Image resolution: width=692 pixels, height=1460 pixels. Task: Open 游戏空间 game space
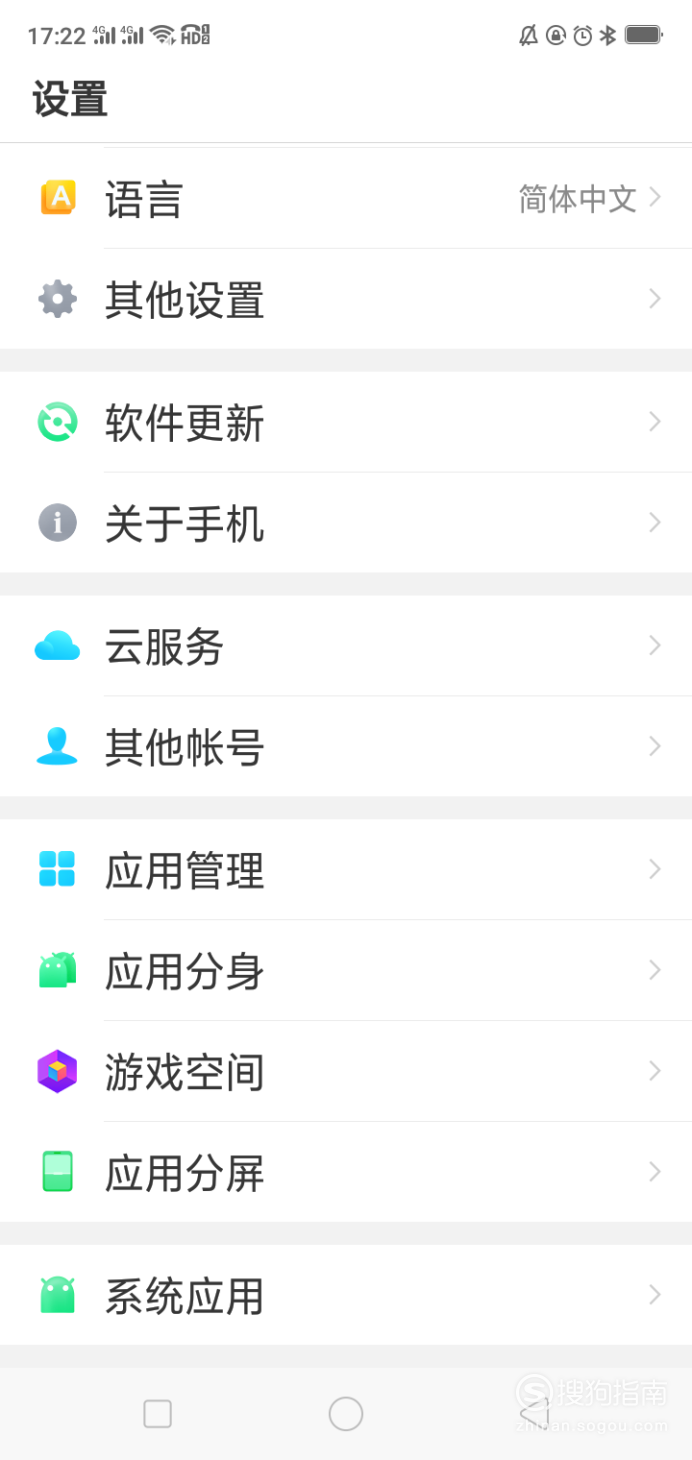pos(346,1072)
